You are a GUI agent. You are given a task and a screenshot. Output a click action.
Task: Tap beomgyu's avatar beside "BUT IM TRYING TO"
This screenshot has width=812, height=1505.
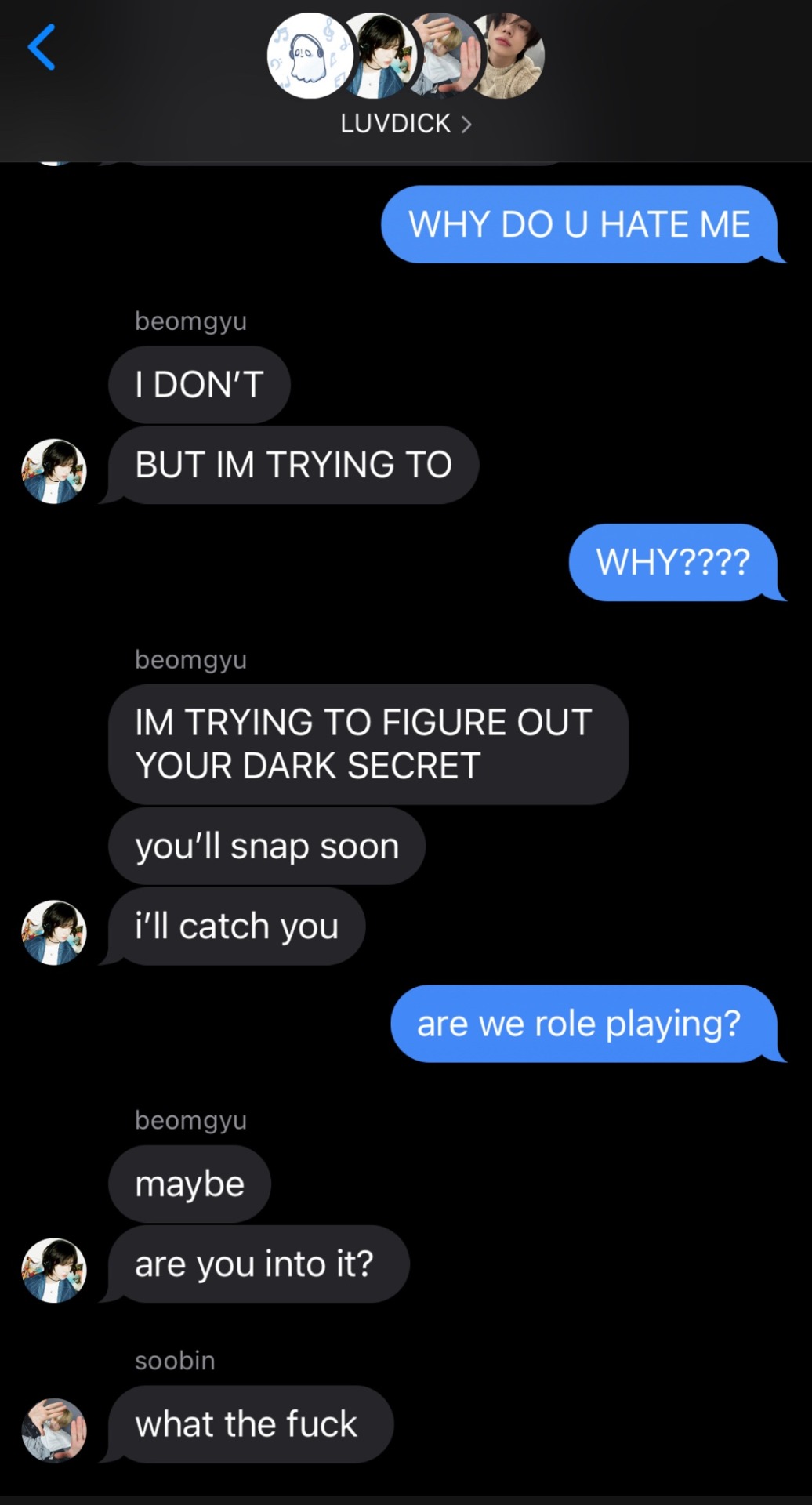click(54, 471)
